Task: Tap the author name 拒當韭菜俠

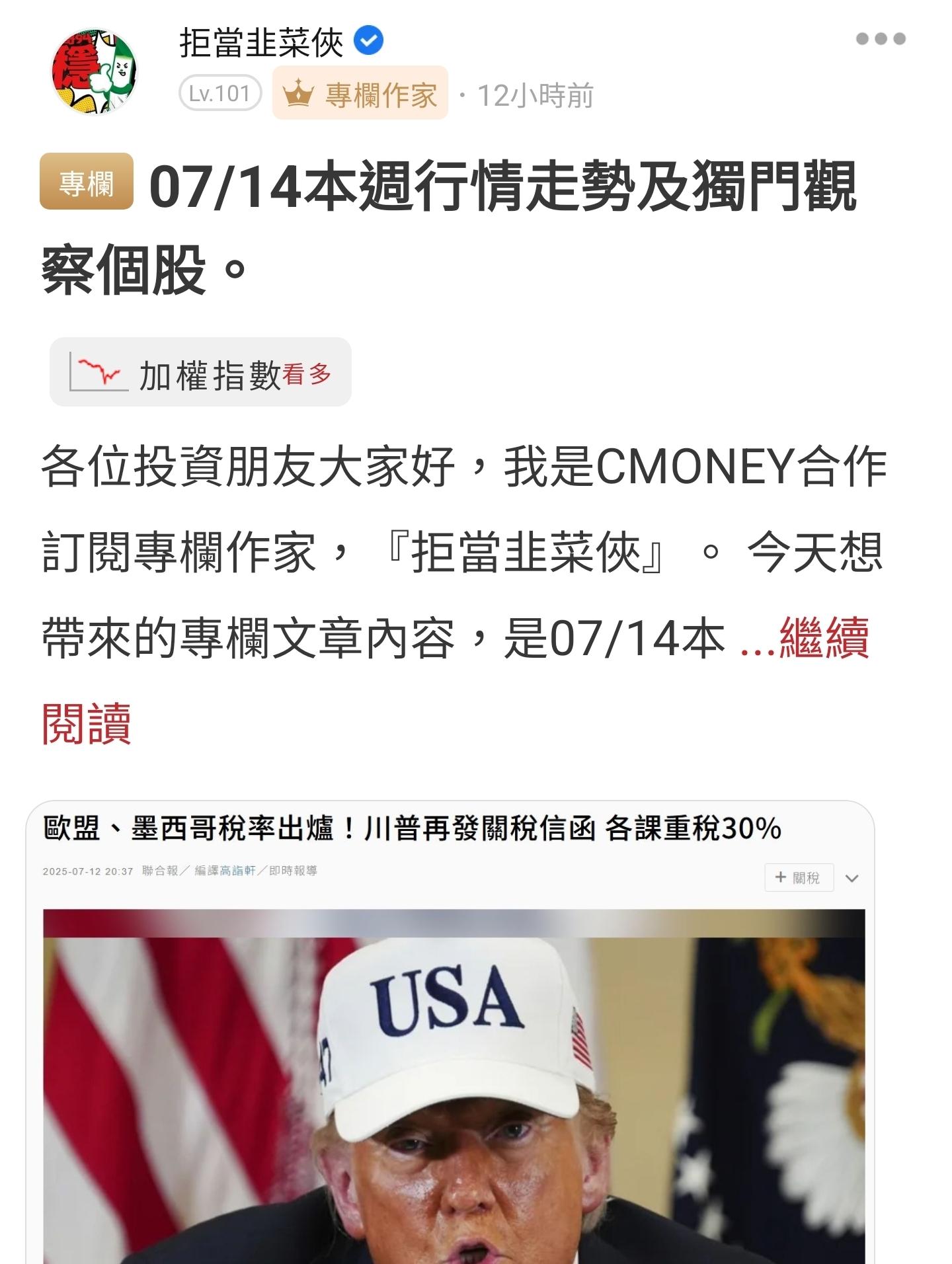Action: click(x=261, y=43)
